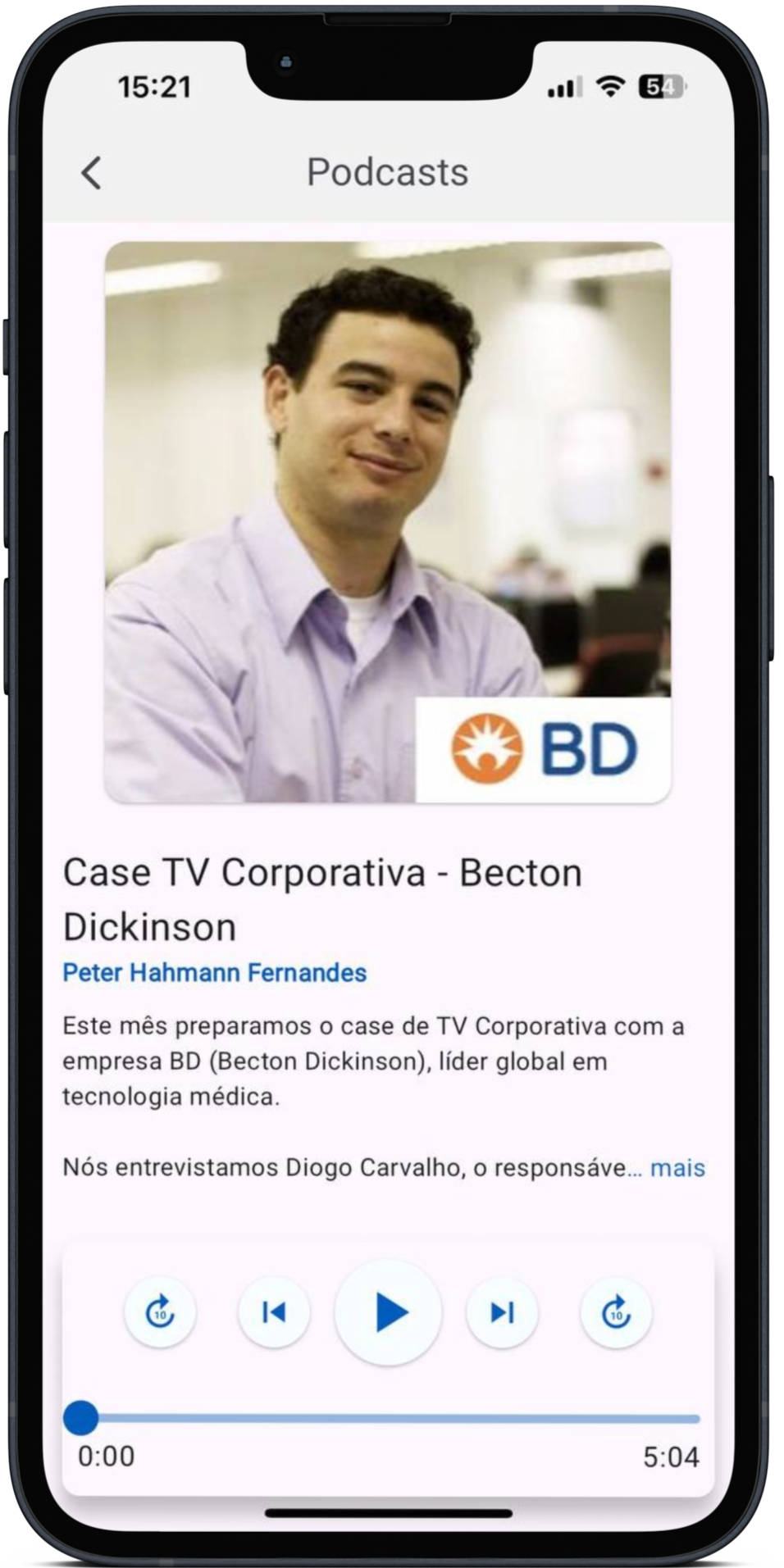
Task: Skip to the next podcast track
Action: point(502,1313)
